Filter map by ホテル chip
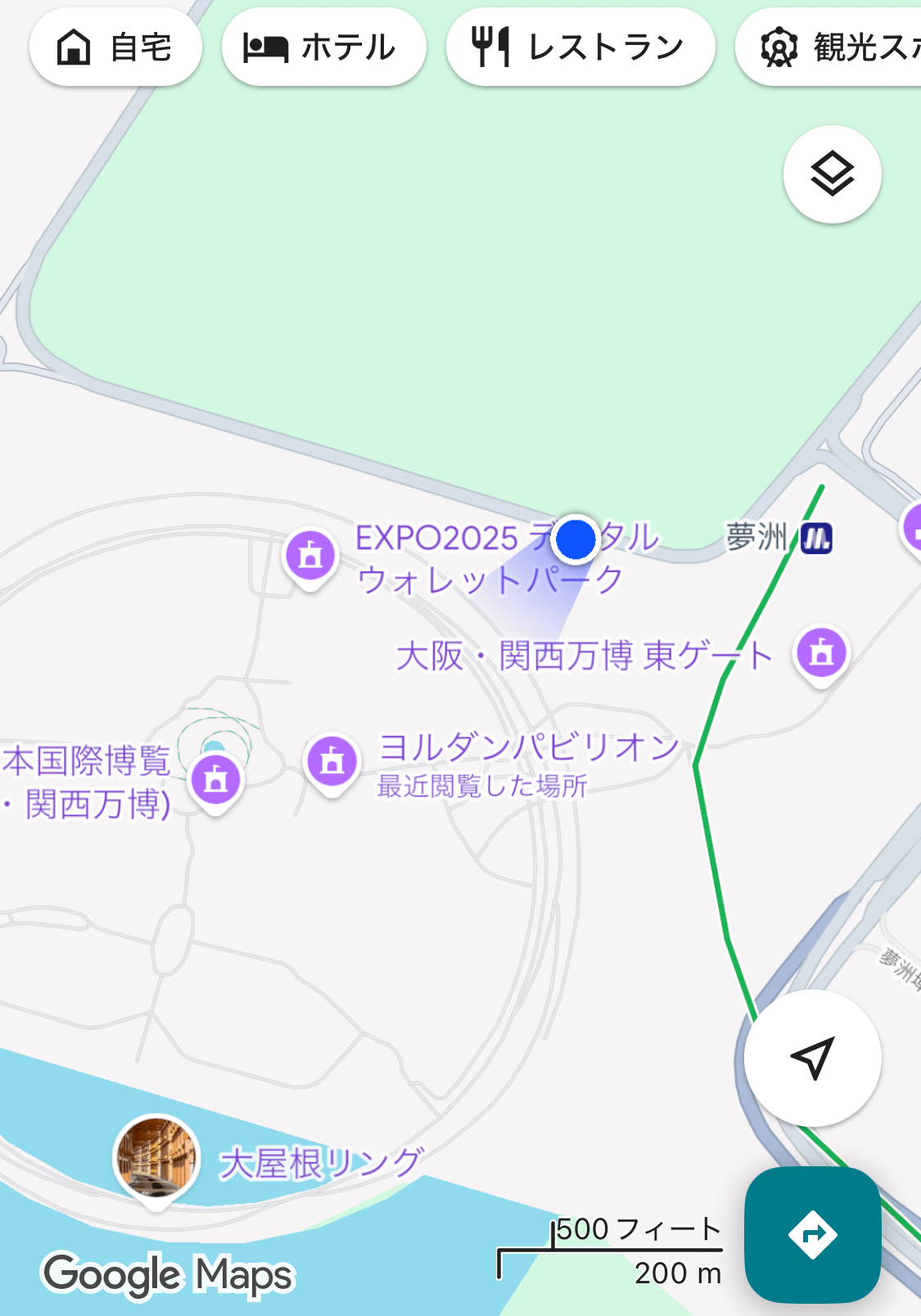The image size is (921, 1316). click(323, 47)
